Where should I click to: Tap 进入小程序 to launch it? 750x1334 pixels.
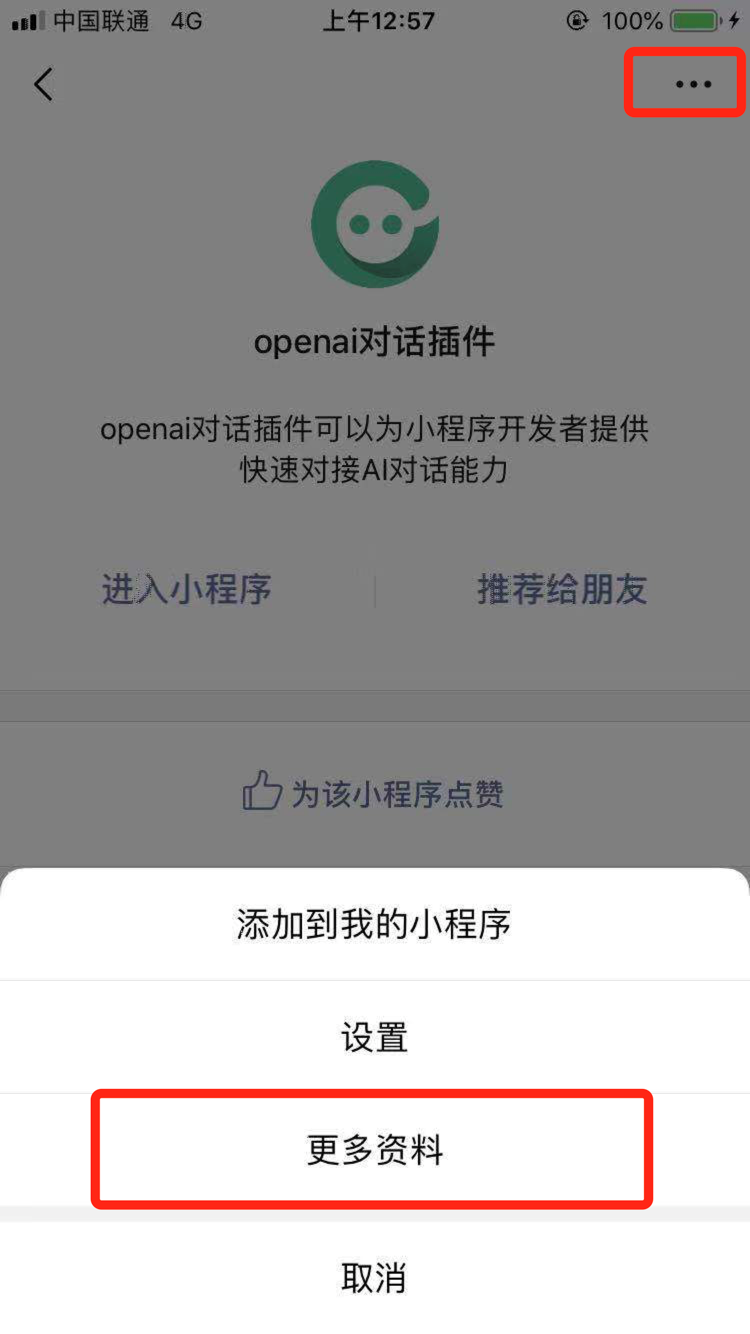(x=187, y=589)
